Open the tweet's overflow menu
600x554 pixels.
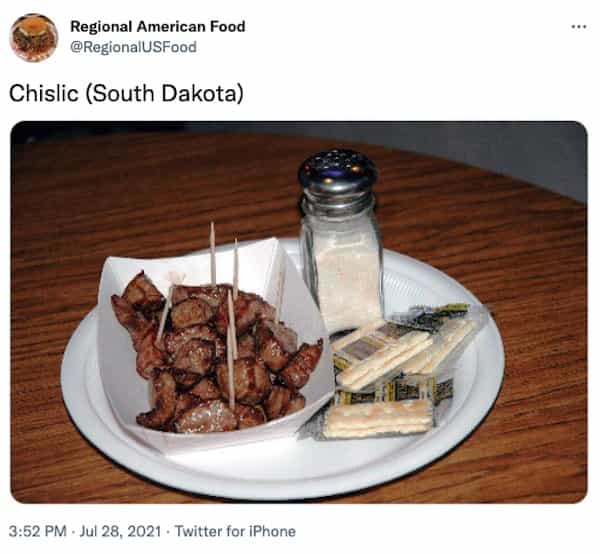click(x=578, y=27)
